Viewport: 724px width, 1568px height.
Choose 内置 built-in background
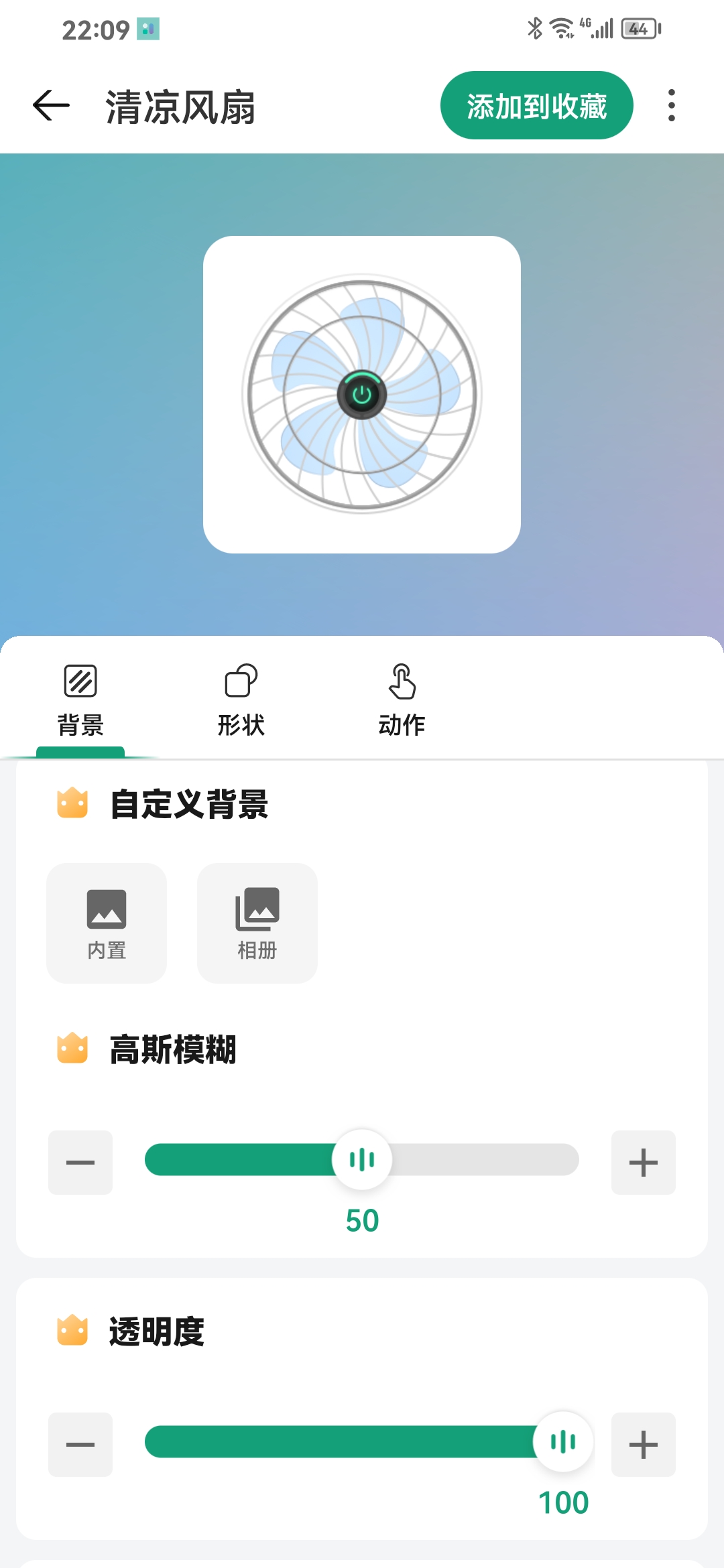coord(107,923)
